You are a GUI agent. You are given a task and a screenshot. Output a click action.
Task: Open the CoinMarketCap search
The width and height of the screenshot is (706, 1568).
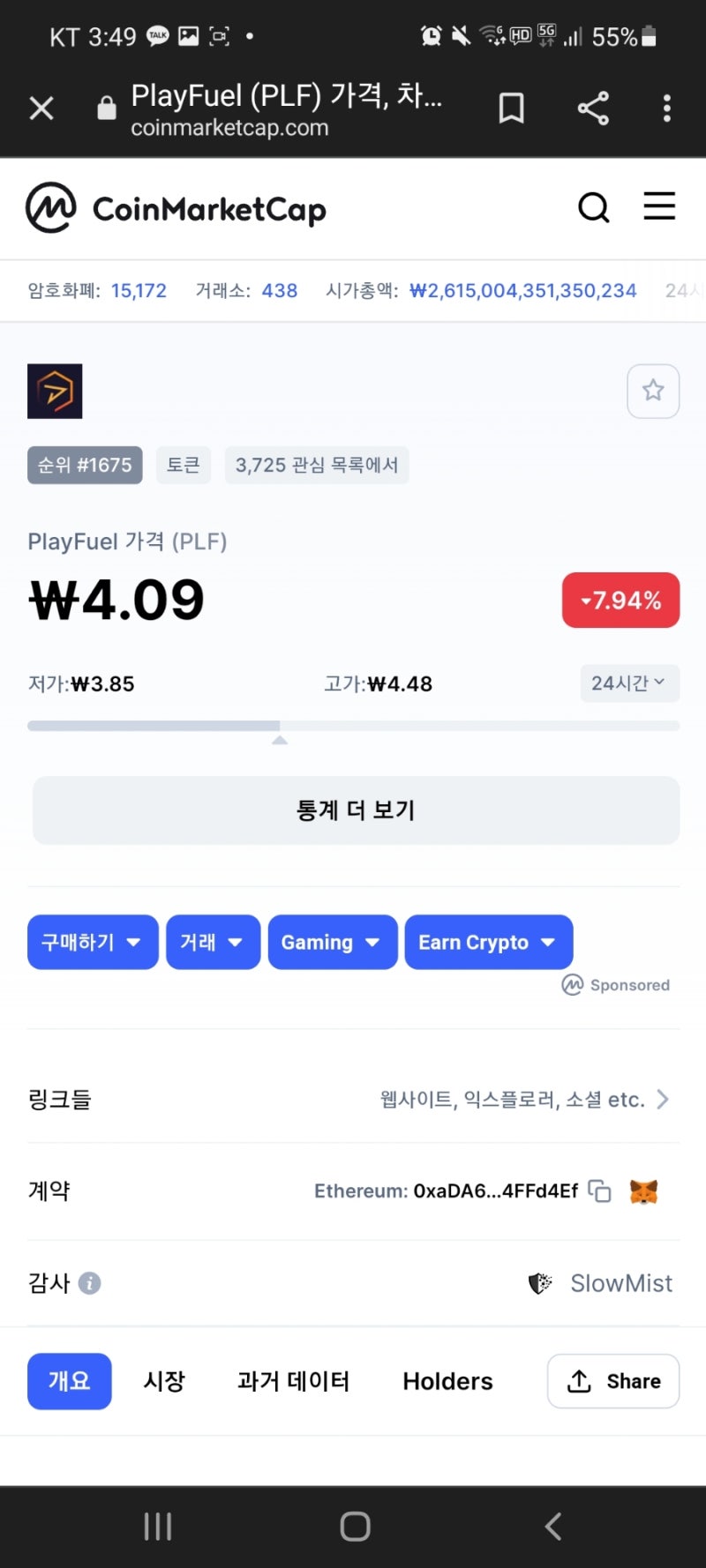coord(593,207)
